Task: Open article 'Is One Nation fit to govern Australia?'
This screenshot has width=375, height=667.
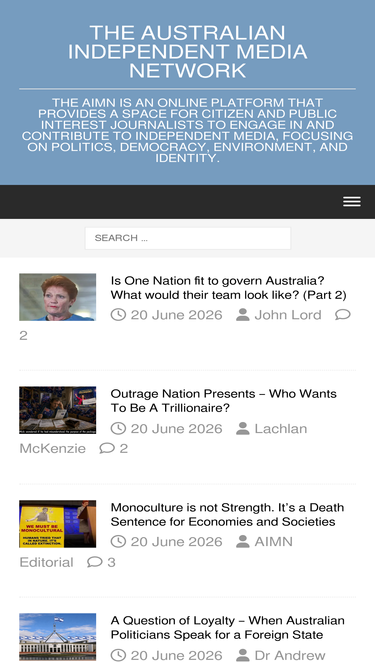Action: (228, 288)
